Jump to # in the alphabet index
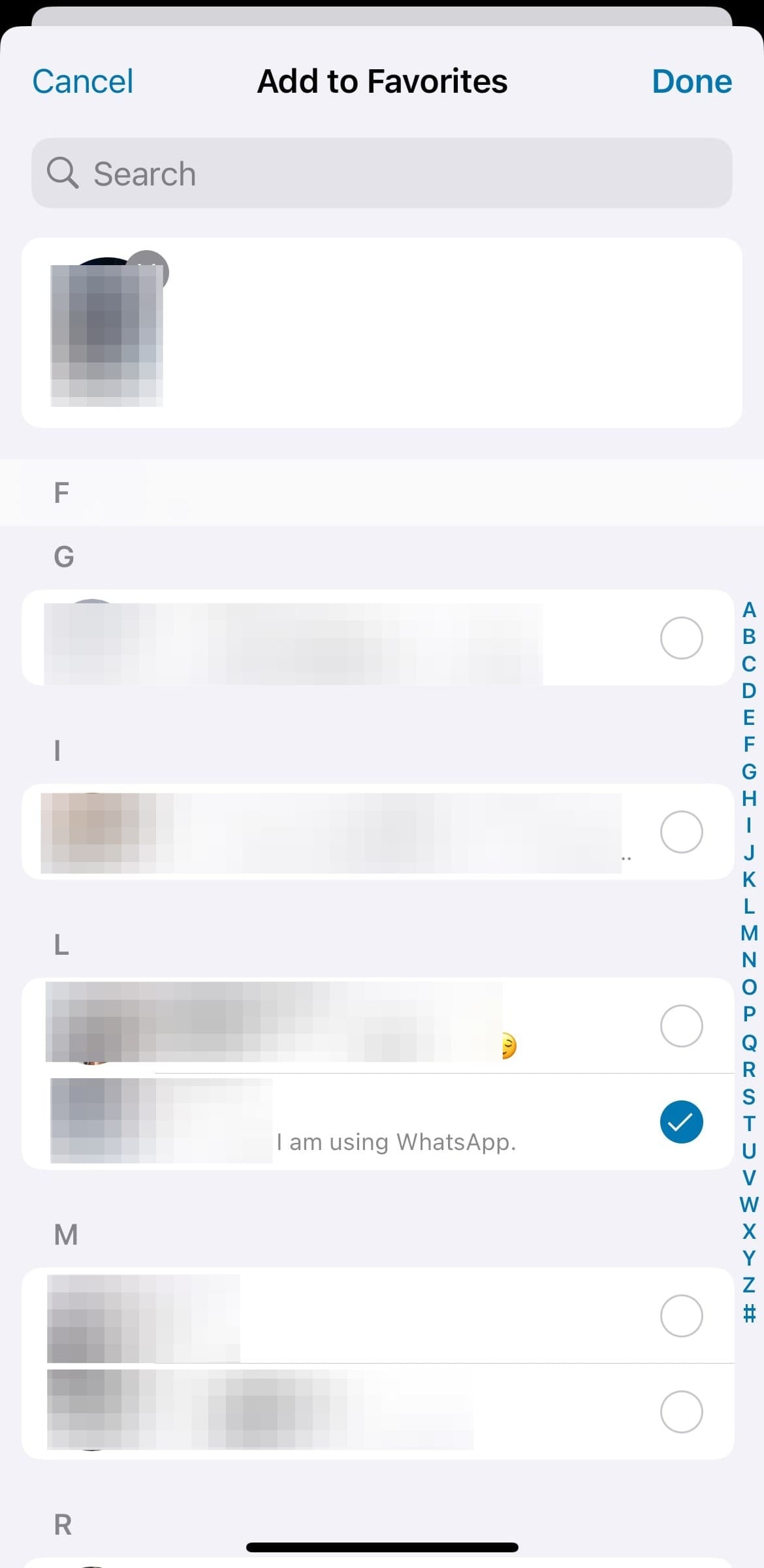764x1568 pixels. tap(749, 1313)
